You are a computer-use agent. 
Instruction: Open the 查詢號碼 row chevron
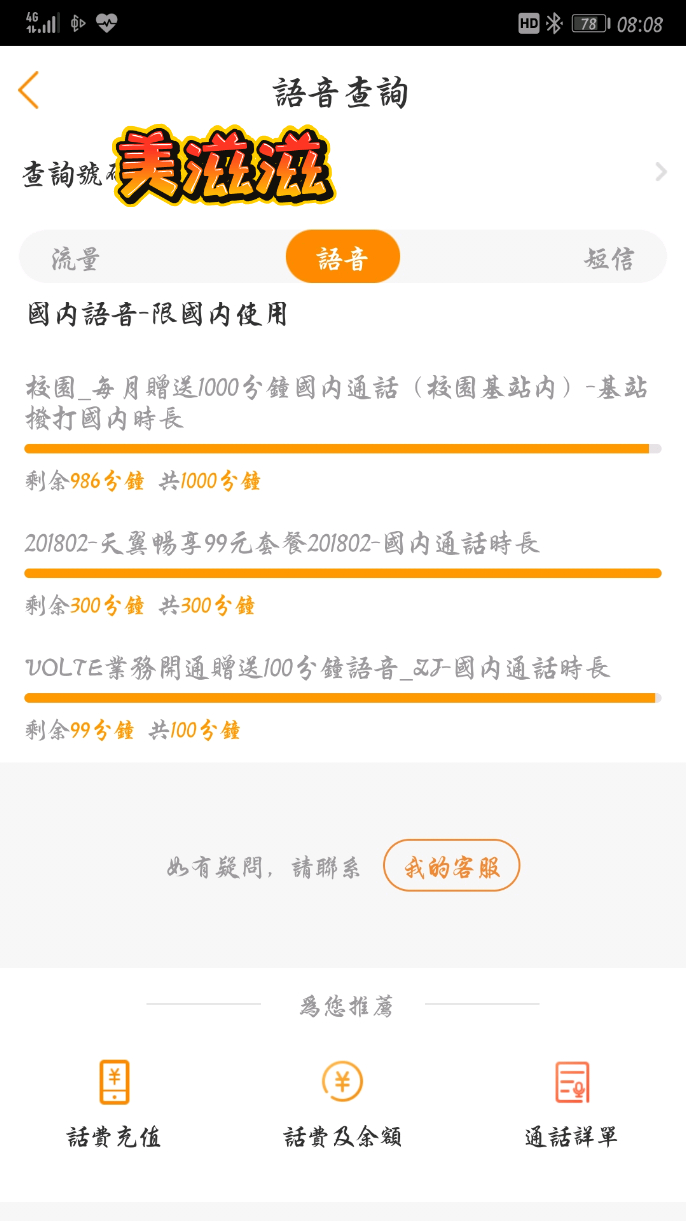[x=661, y=172]
